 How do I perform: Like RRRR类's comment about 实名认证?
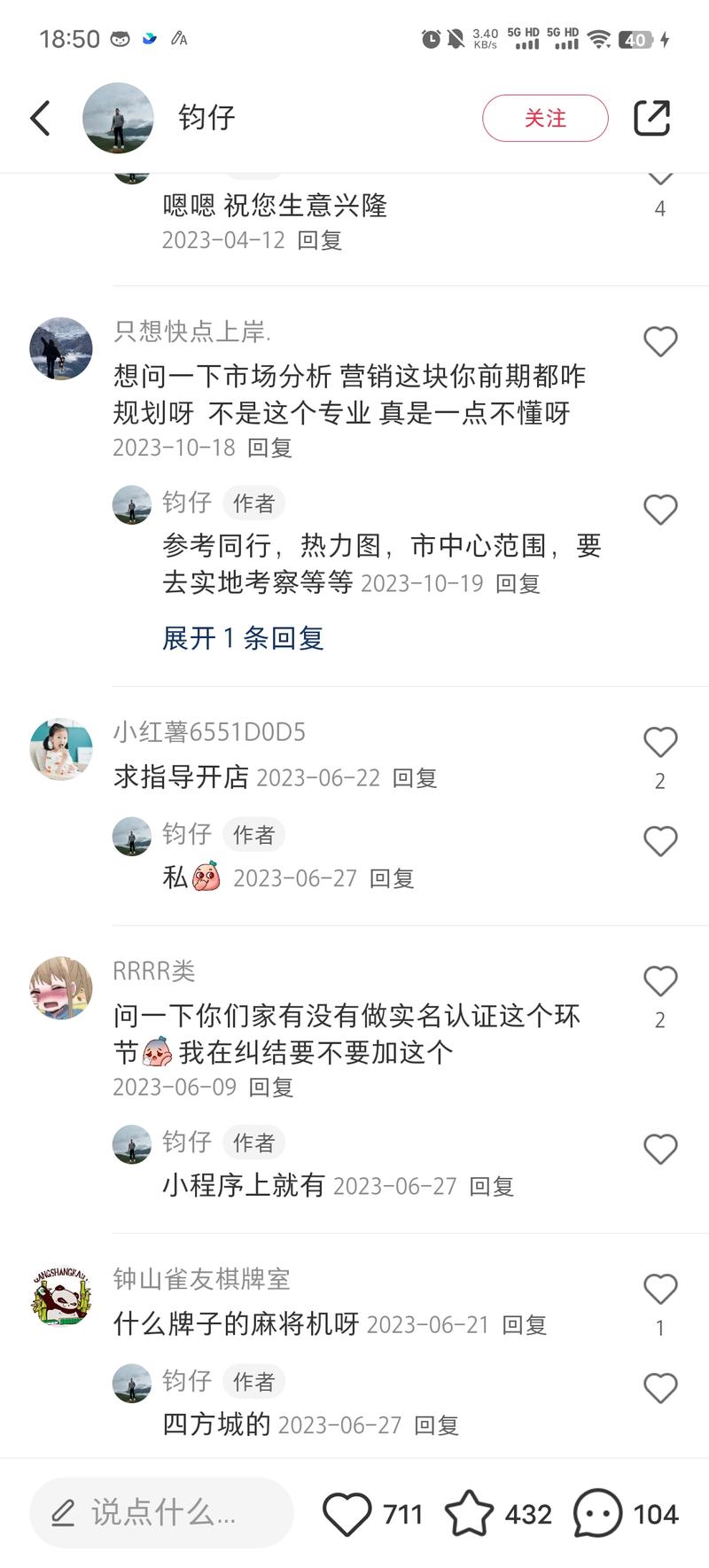[660, 981]
